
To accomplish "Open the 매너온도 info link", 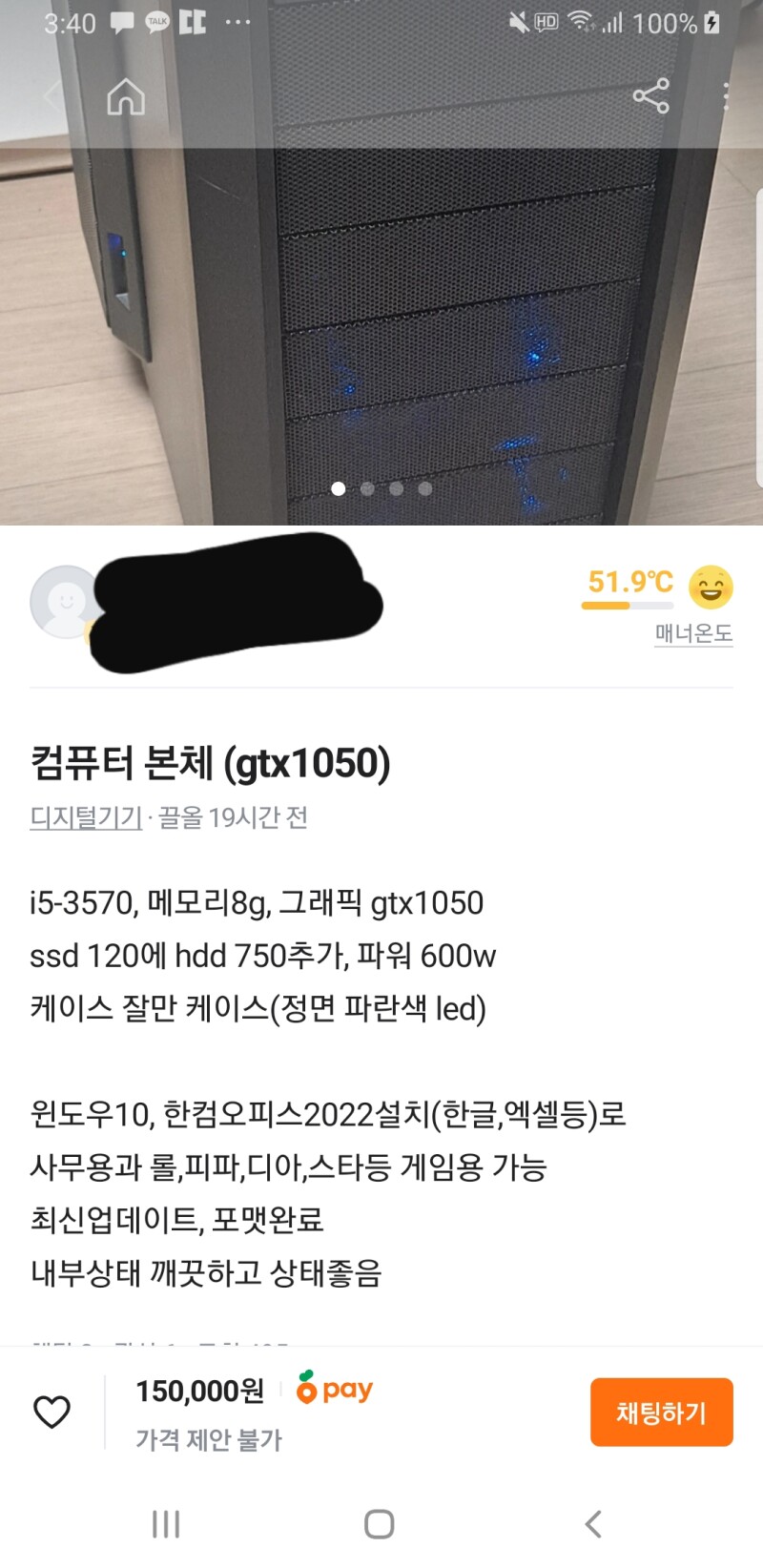I will point(693,633).
